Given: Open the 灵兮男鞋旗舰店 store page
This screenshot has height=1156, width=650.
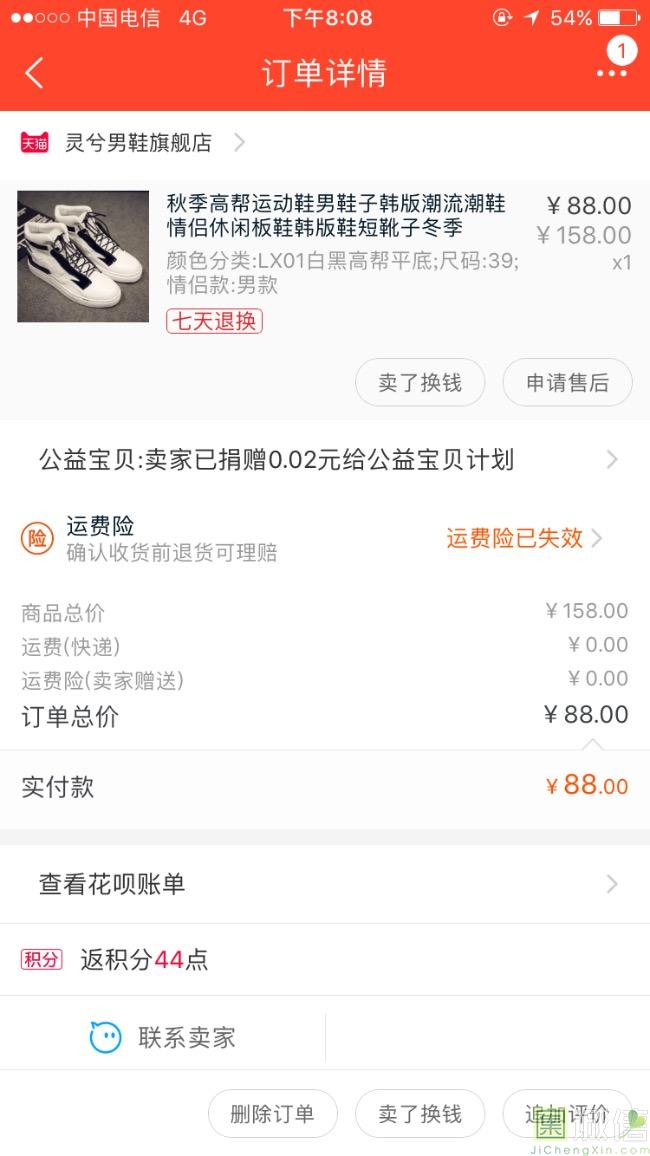Looking at the screenshot, I should [139, 143].
